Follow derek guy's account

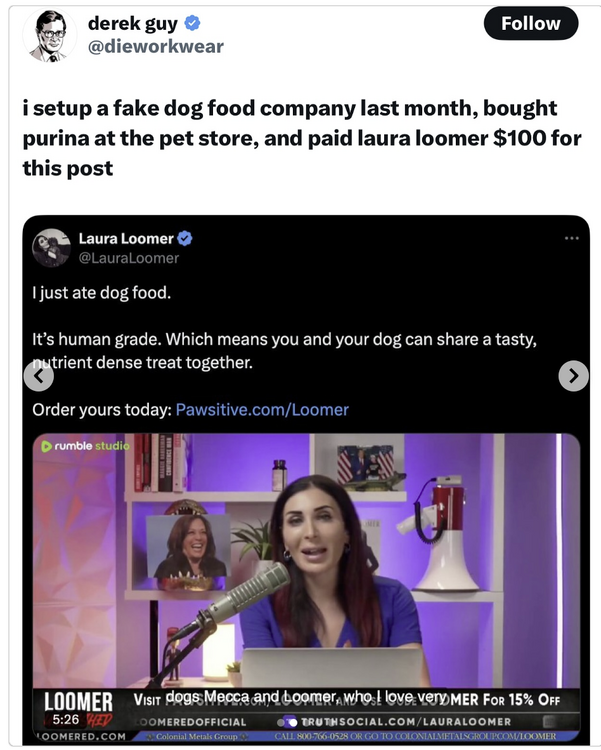pyautogui.click(x=530, y=23)
